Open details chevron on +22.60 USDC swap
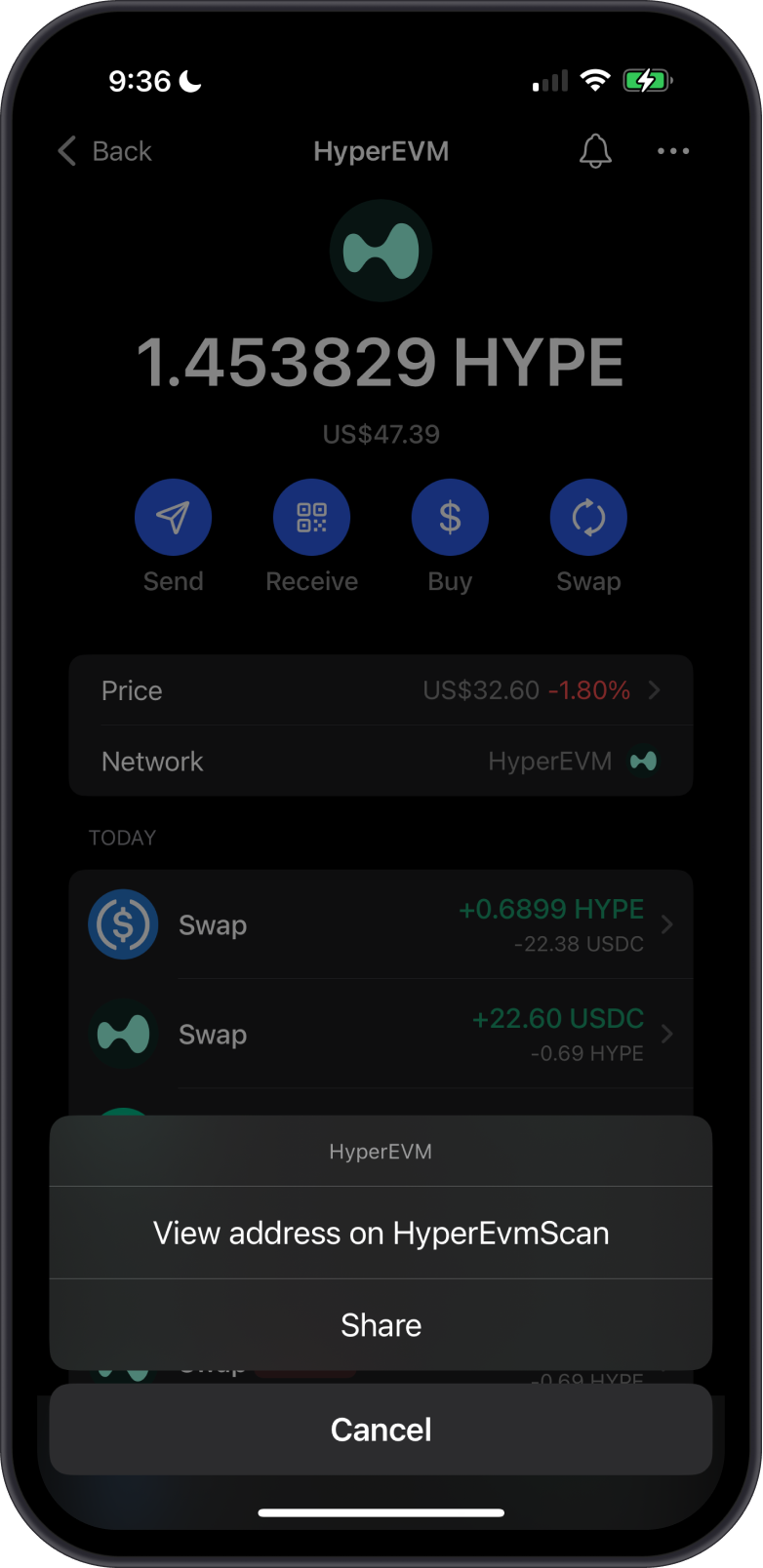Screen dimensions: 763x1568 [x=665, y=1034]
